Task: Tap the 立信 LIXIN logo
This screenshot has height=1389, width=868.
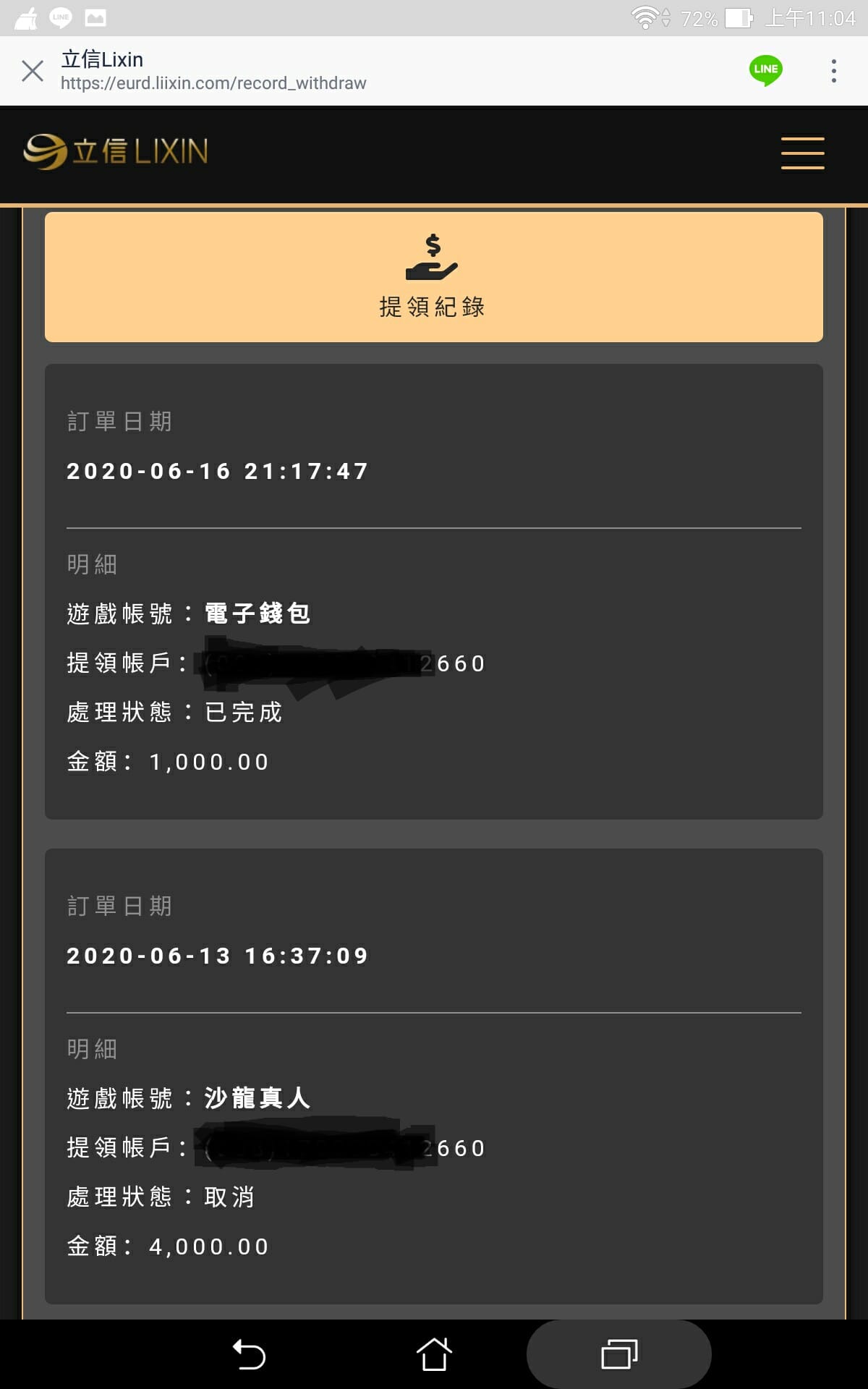Action: [x=116, y=152]
